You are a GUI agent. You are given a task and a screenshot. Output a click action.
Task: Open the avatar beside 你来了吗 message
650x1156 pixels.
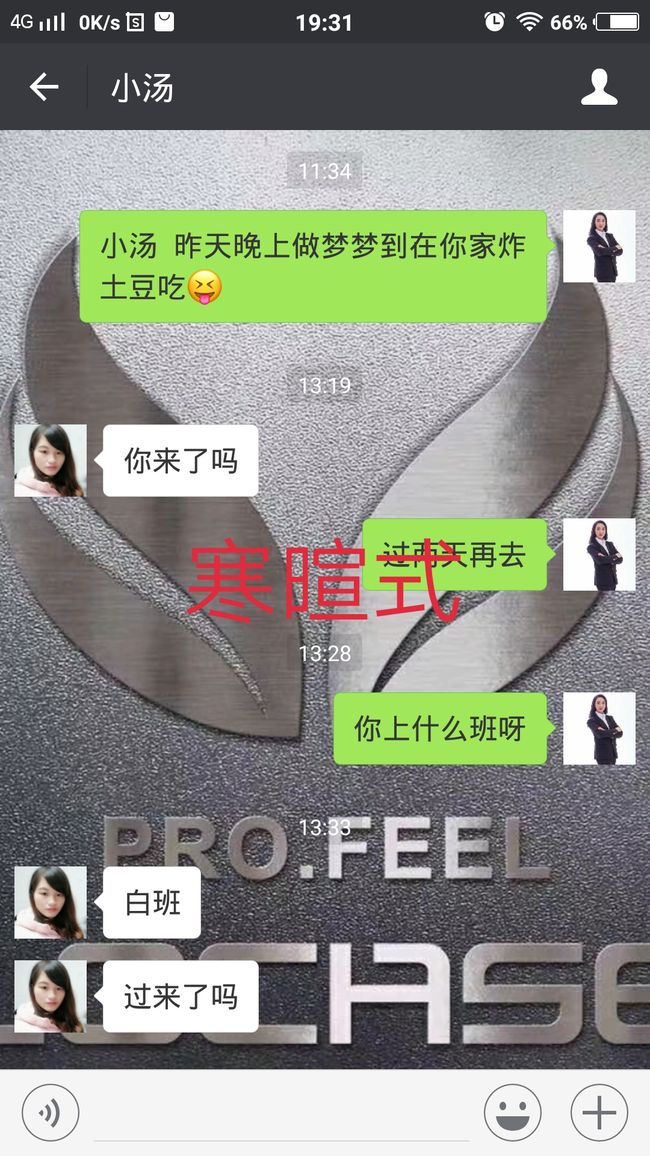pos(50,460)
